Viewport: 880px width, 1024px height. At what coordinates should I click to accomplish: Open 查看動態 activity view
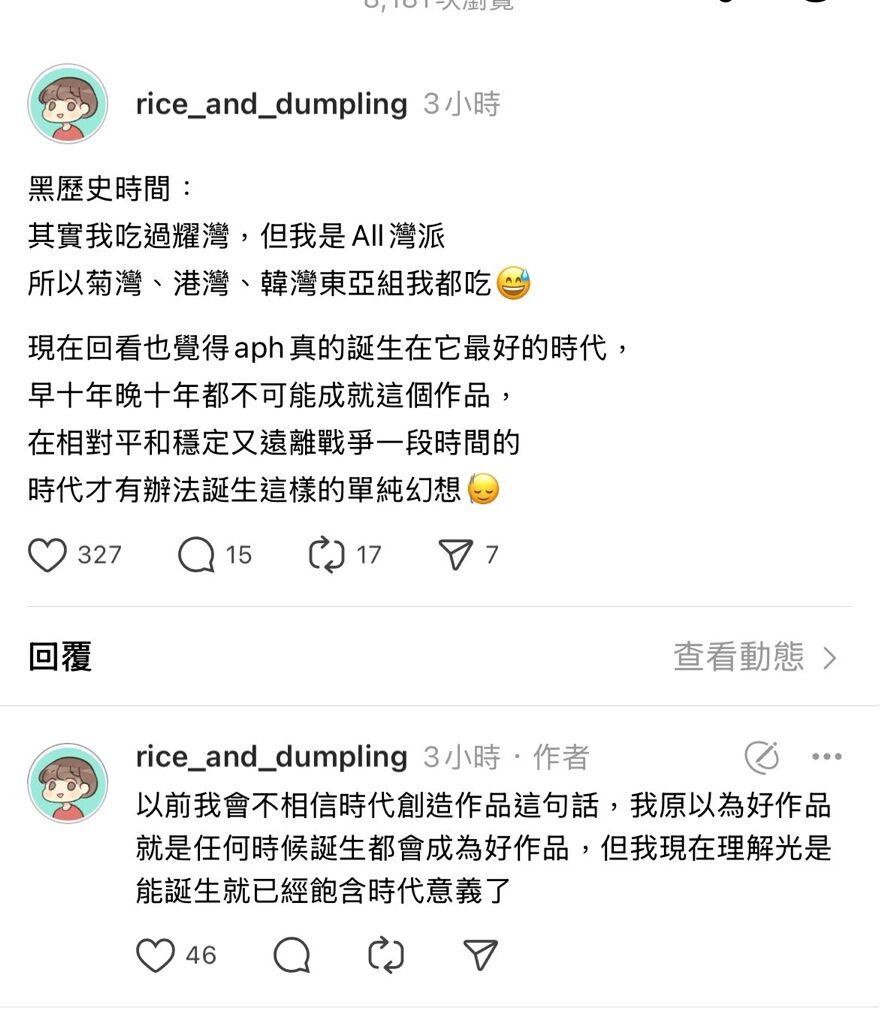(755, 657)
